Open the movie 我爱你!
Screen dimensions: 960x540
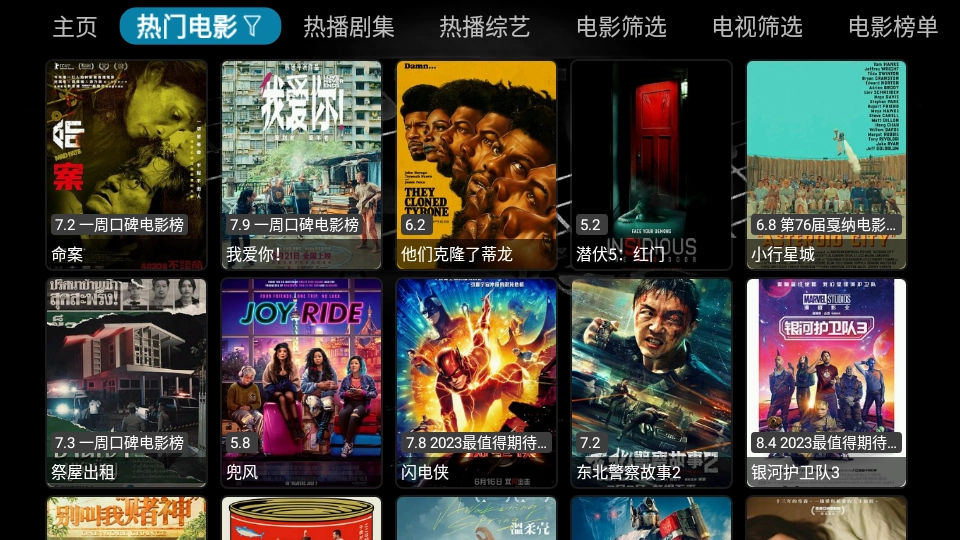pyautogui.click(x=301, y=165)
